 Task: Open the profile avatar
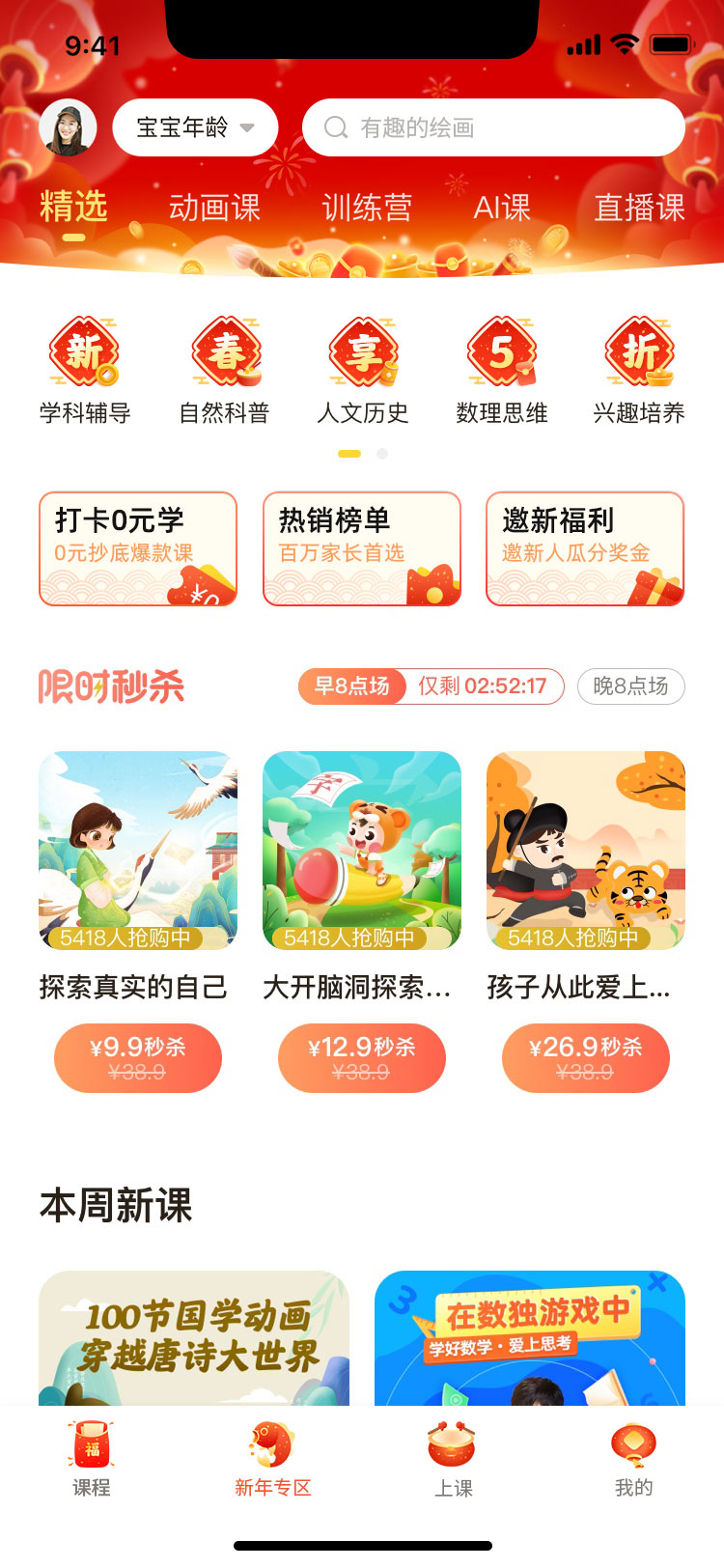coord(68,127)
